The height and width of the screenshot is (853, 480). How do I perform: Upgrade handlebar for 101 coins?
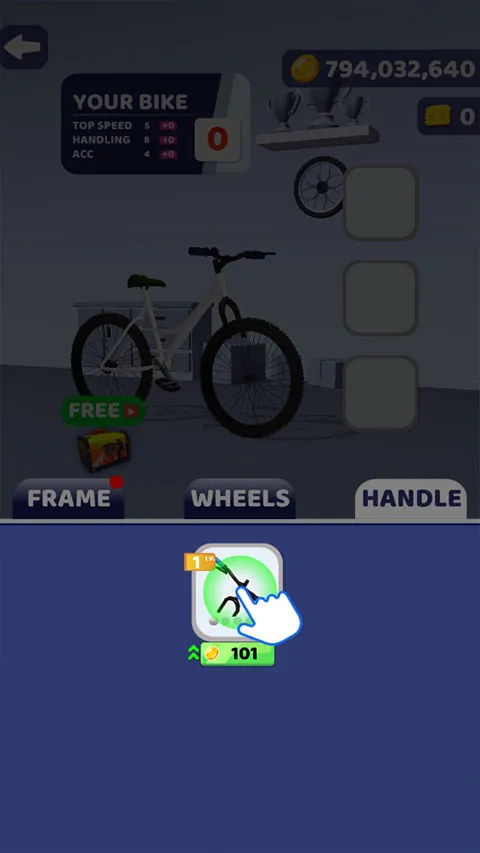click(x=237, y=653)
